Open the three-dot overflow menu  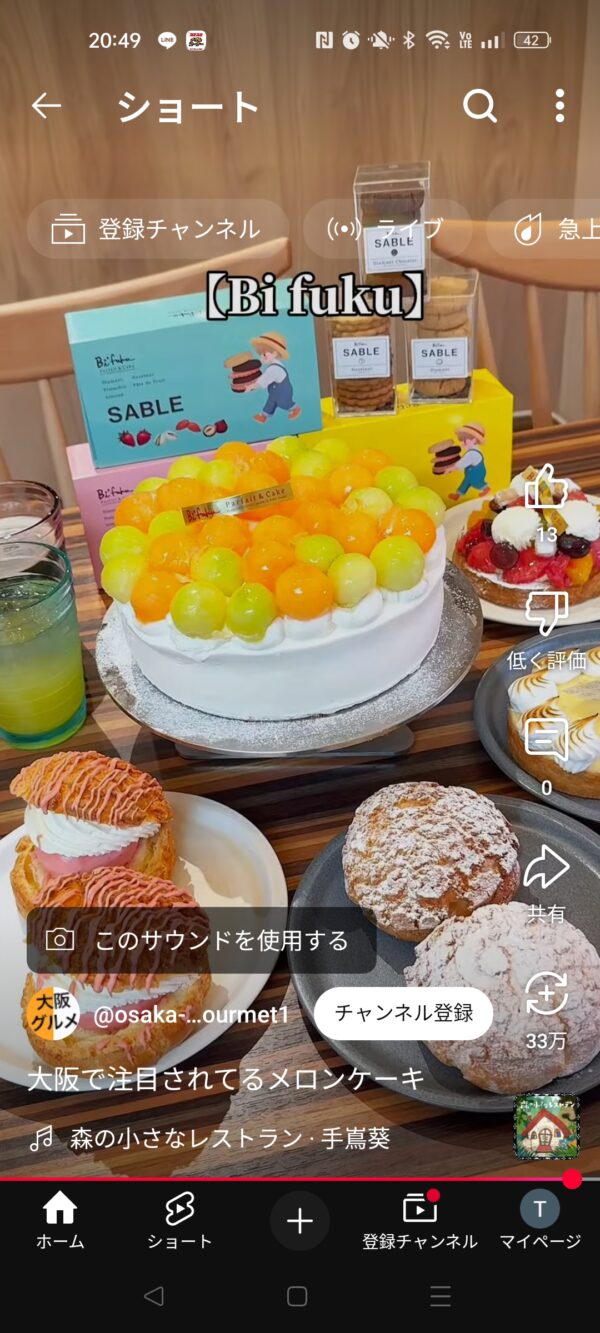(559, 106)
